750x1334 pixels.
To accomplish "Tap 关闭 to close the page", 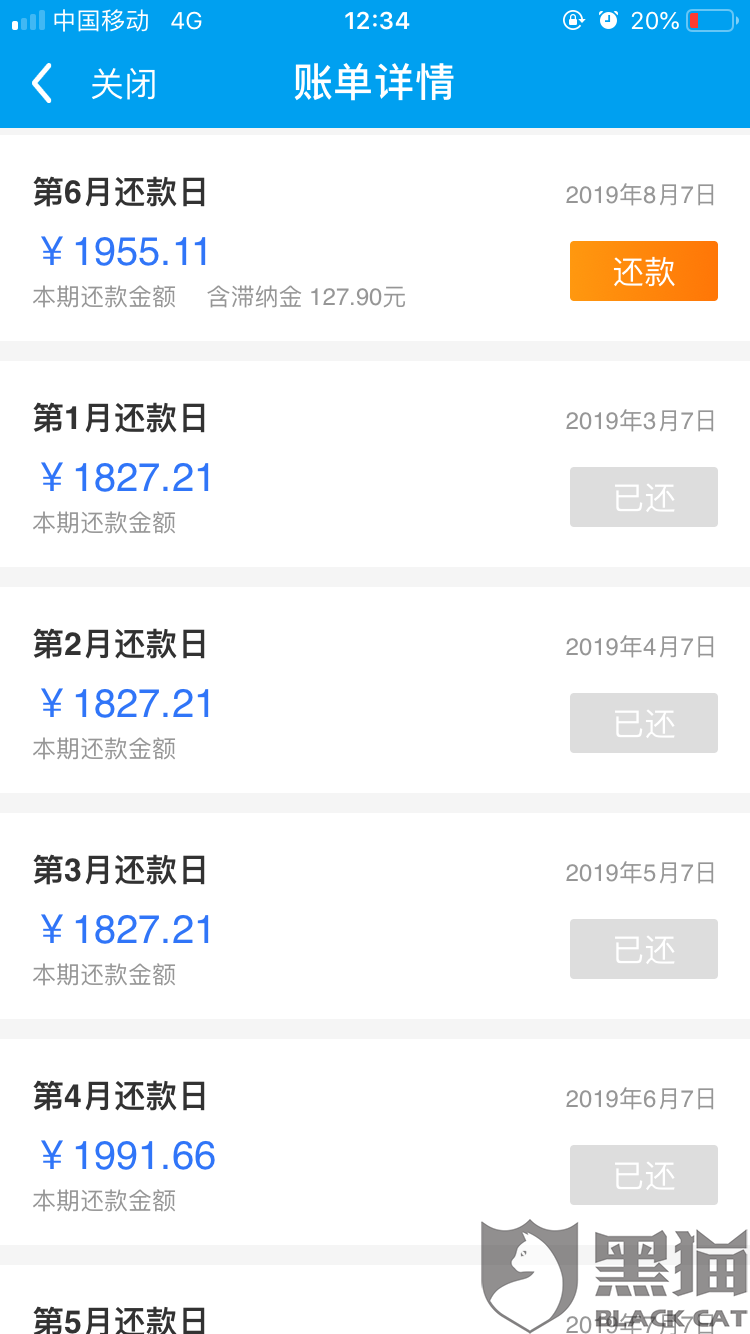I will 124,84.
